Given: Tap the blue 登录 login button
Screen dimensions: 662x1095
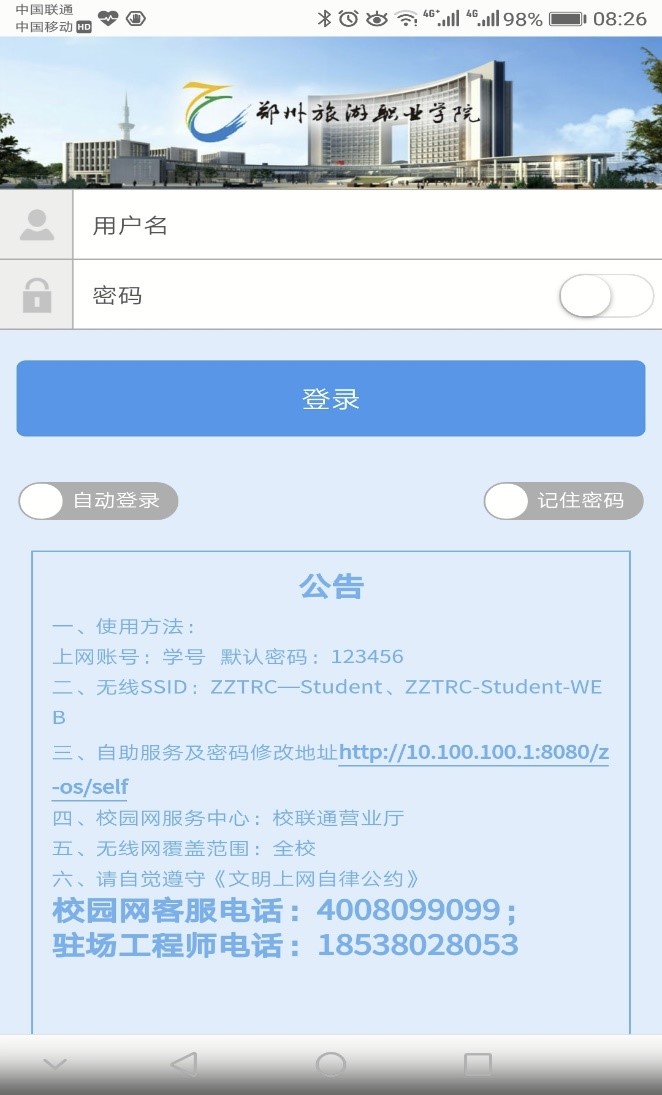Looking at the screenshot, I should click(330, 399).
